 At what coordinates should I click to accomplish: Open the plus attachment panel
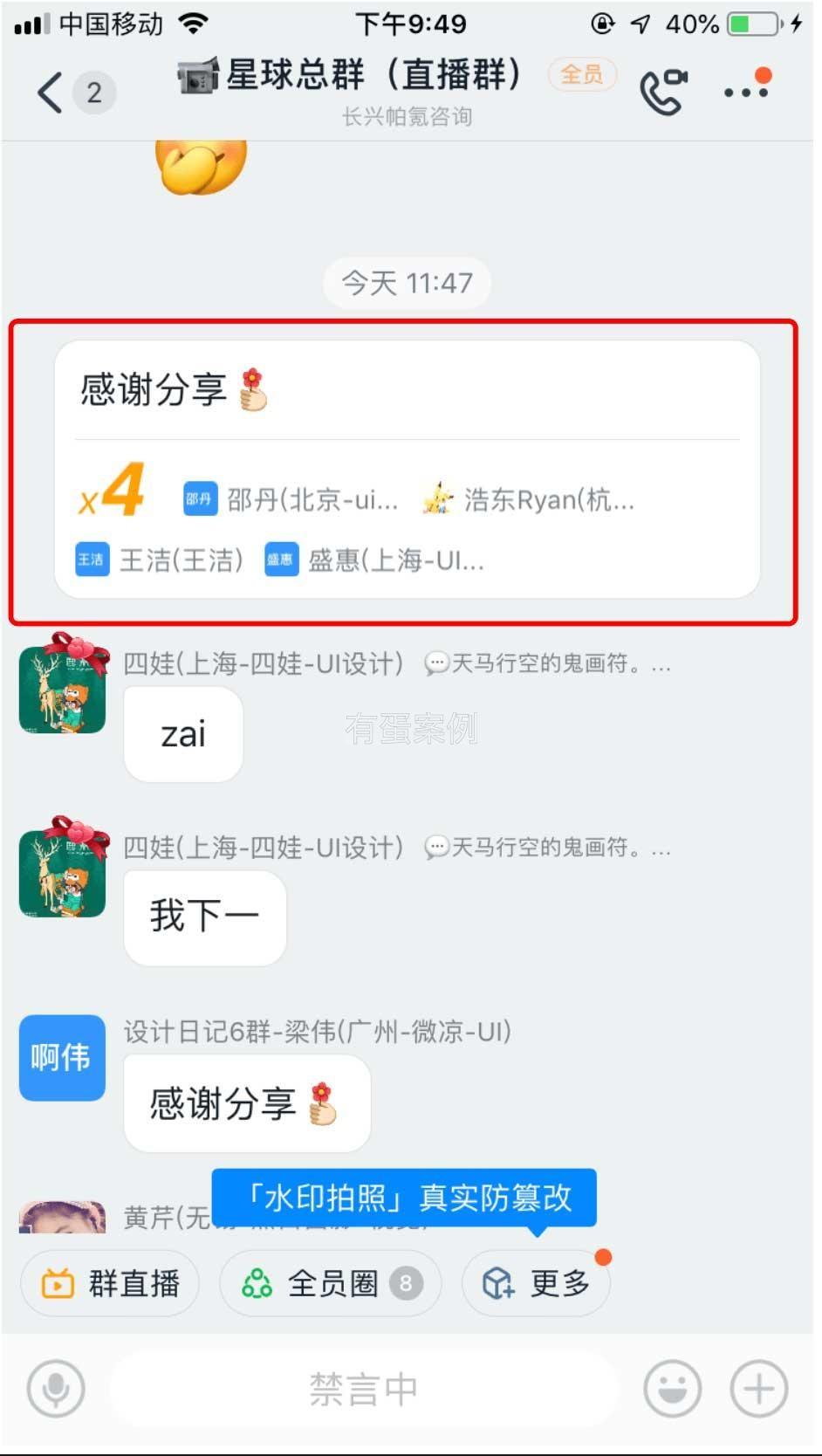tap(758, 1388)
